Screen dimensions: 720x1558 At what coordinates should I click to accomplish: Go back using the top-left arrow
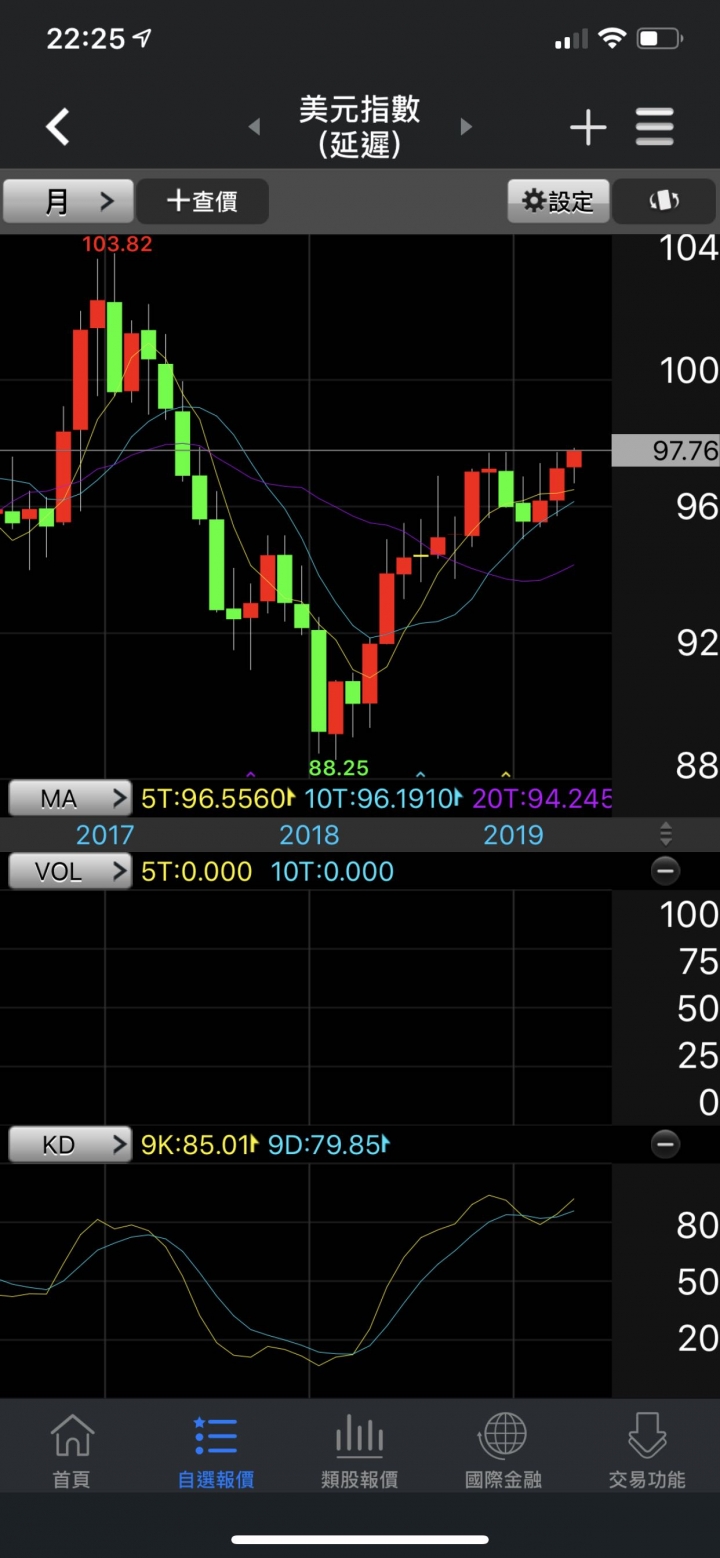(58, 127)
